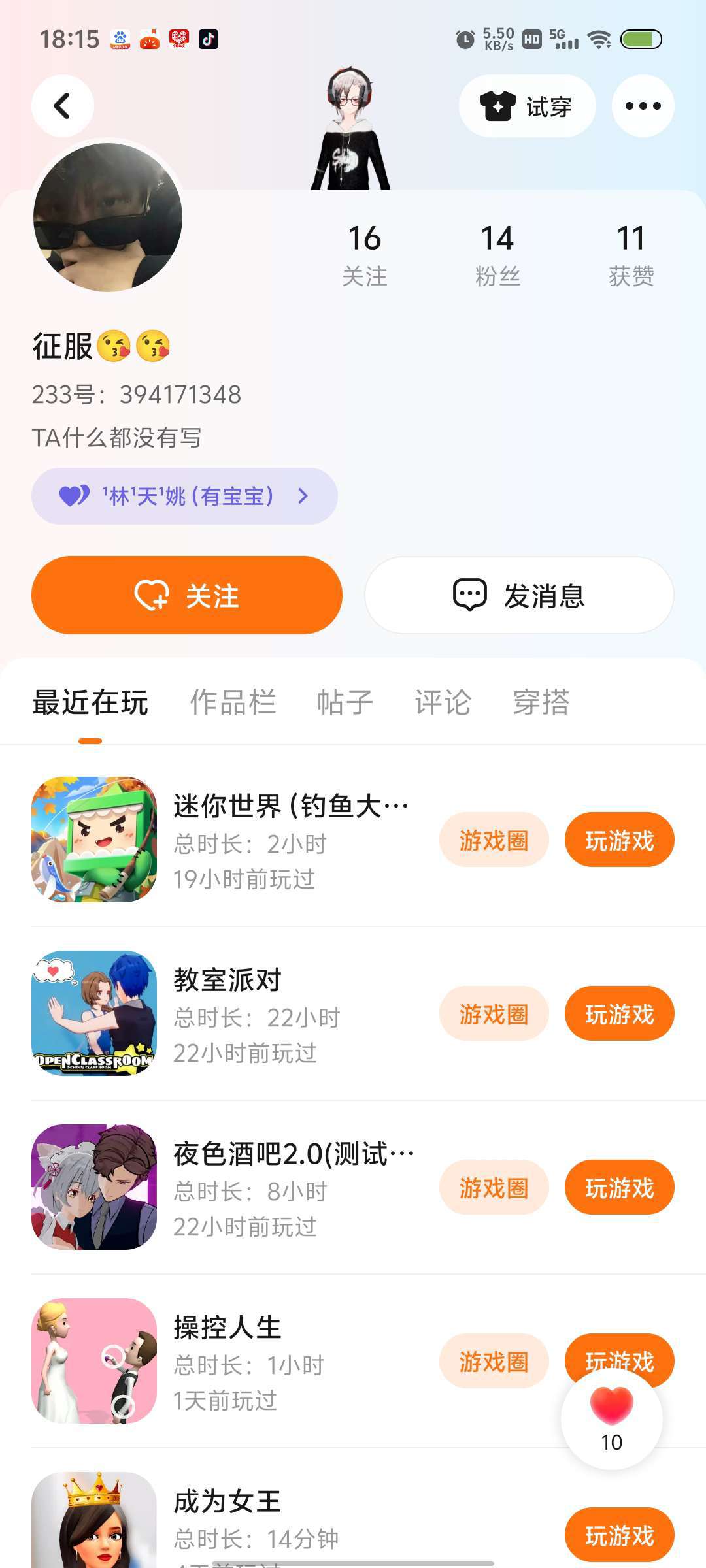Open the 教室派对 game entry
Viewport: 706px width, 1568px height.
[227, 980]
